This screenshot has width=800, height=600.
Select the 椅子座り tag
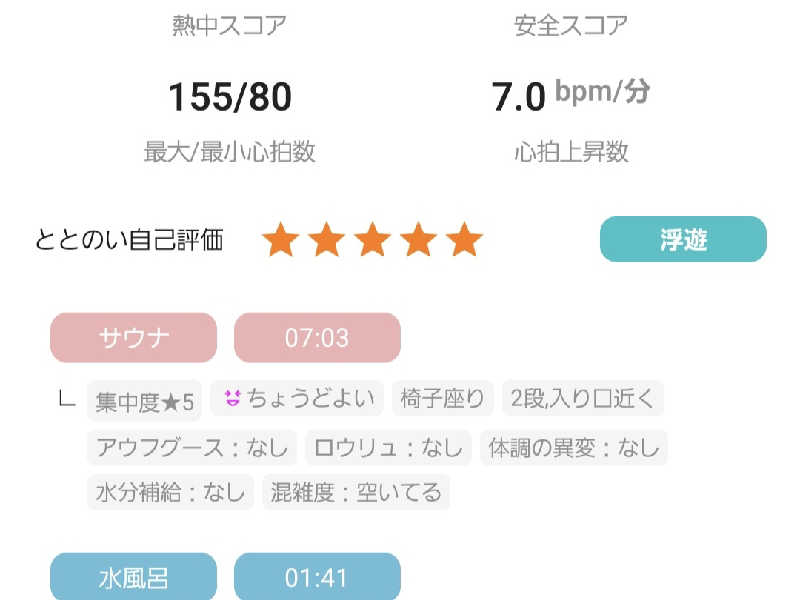443,400
